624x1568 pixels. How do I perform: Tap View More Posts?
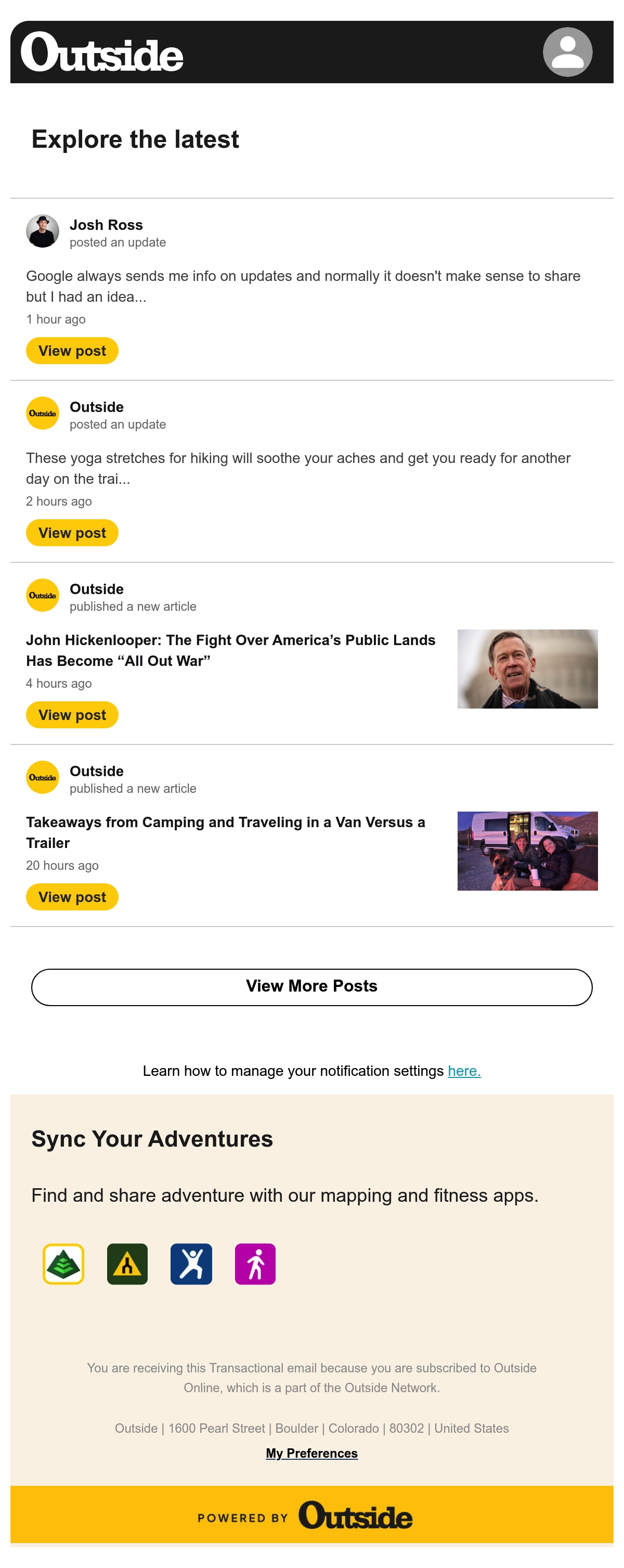click(x=311, y=987)
